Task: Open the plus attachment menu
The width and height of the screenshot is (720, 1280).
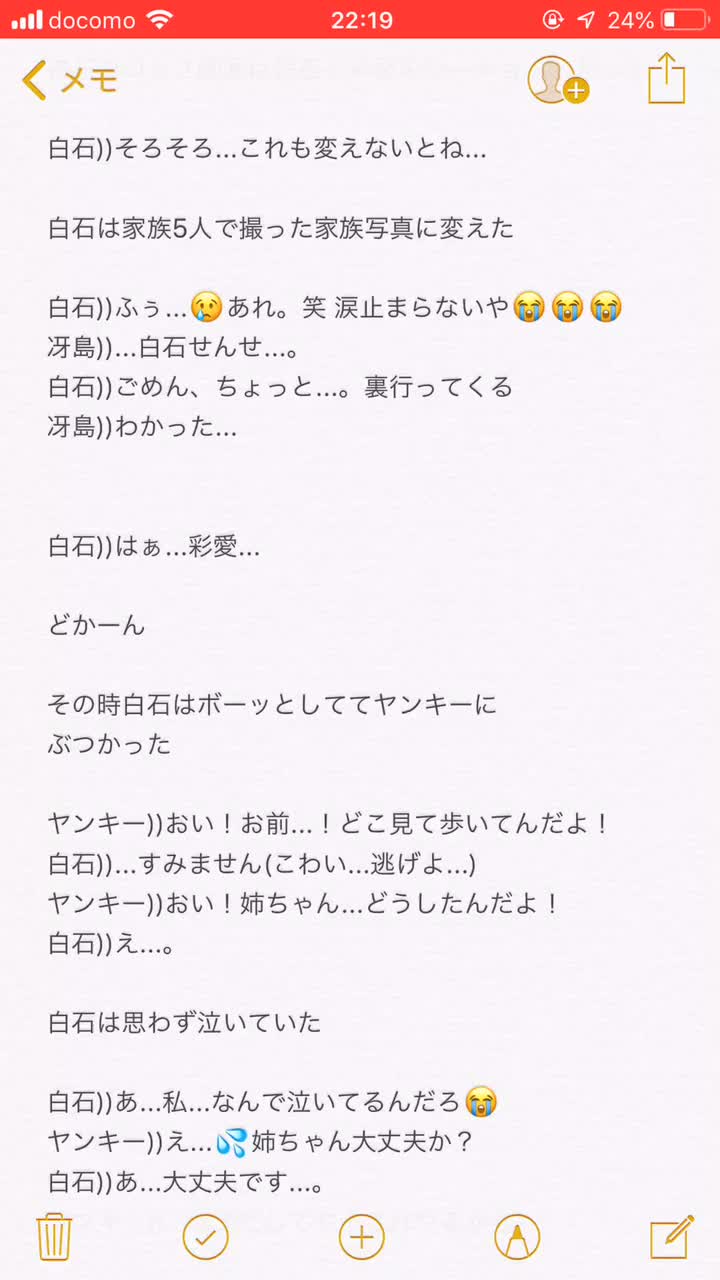Action: tap(361, 1238)
